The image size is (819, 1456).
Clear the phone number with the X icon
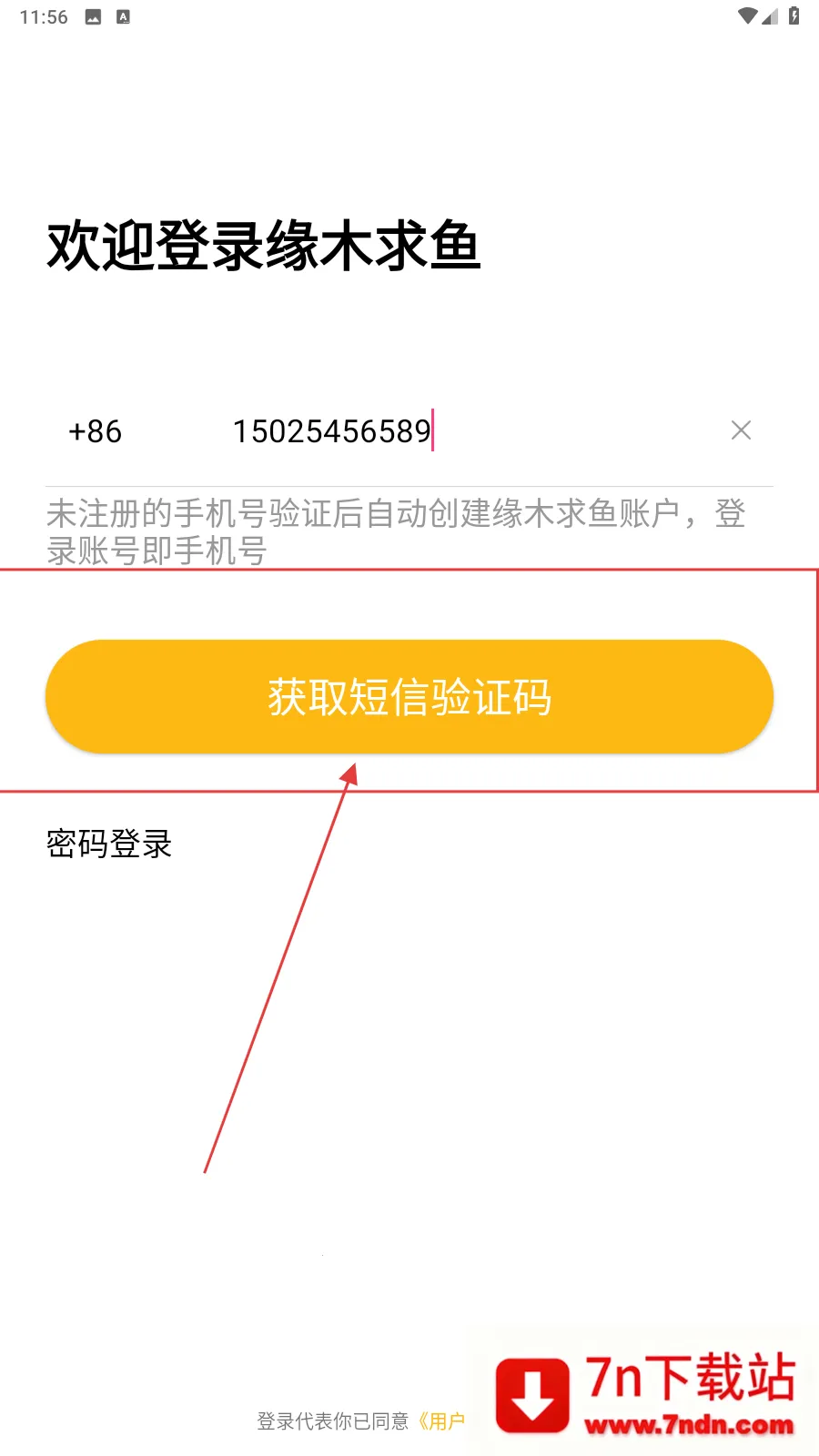point(741,430)
